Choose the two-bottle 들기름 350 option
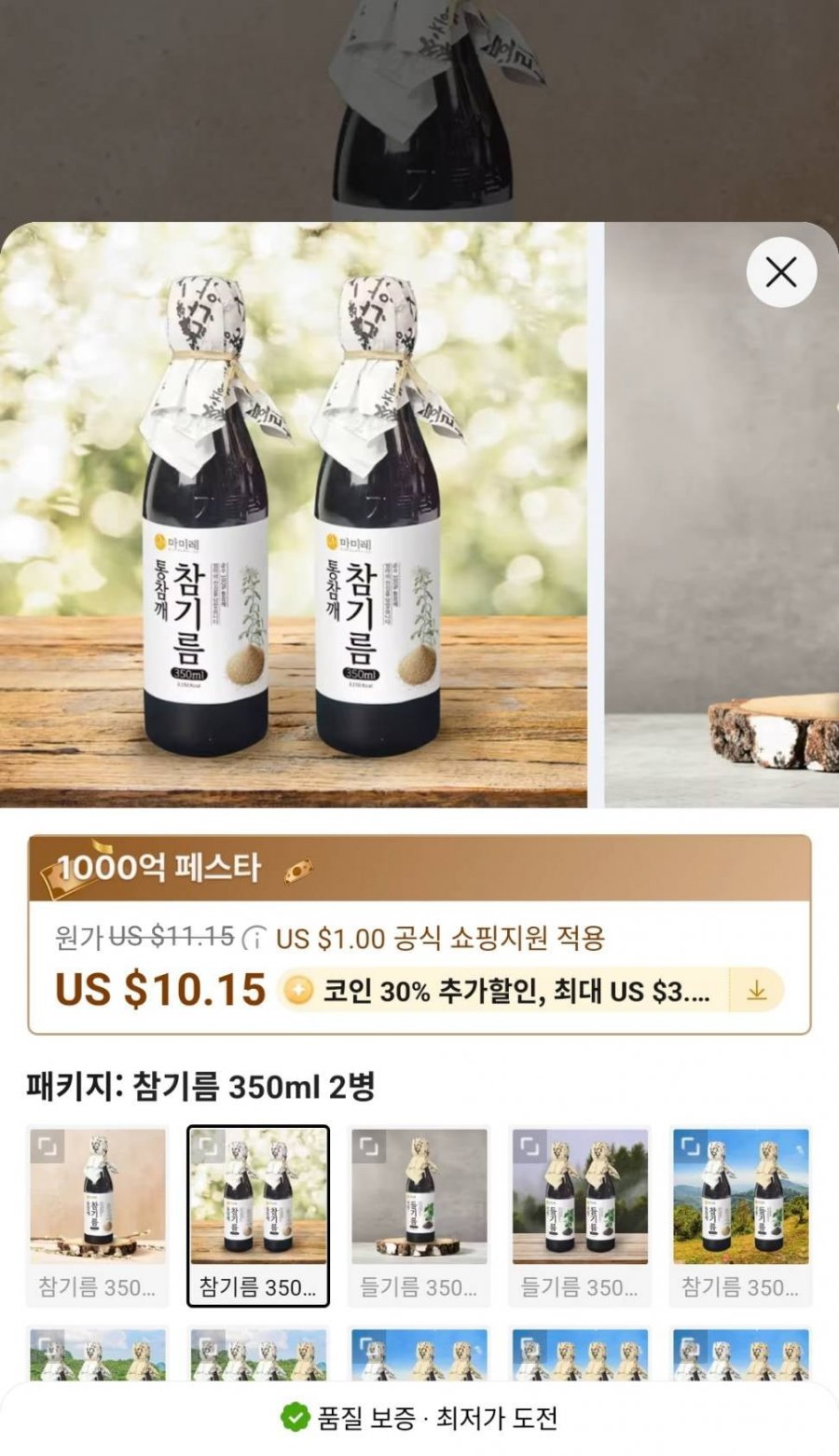 [579, 1216]
